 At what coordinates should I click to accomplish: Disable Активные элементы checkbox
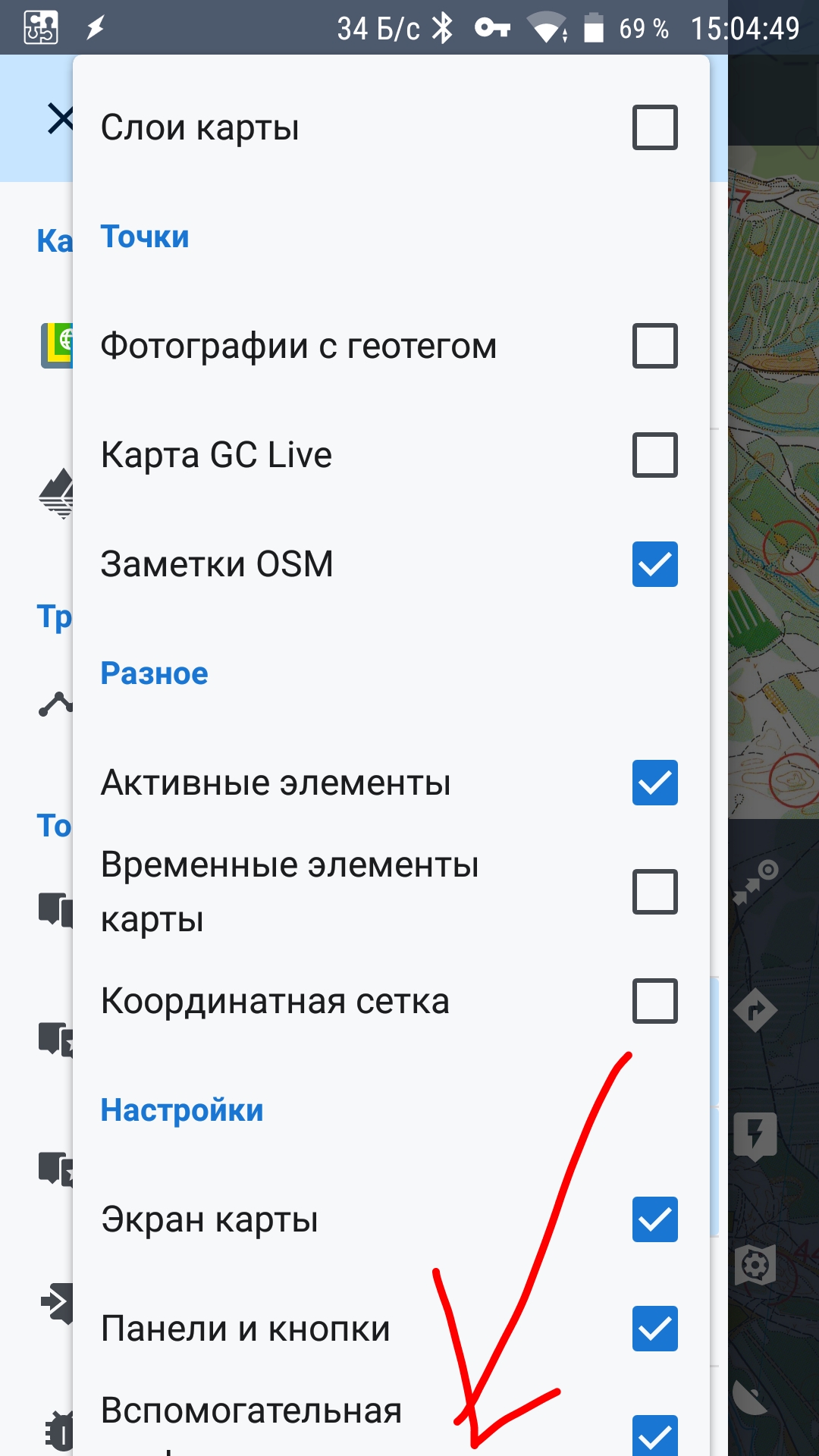click(x=654, y=783)
